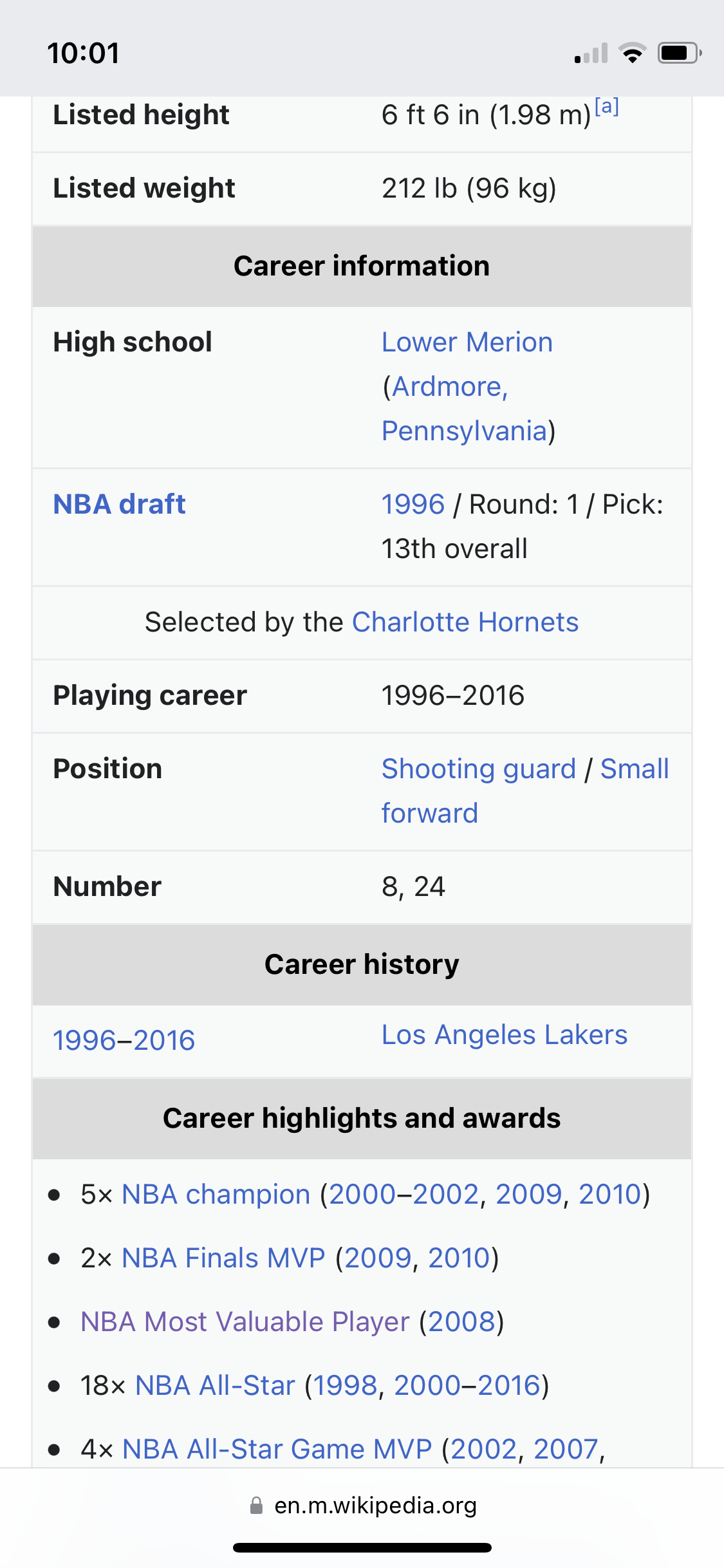Open the NBA Most Valuable Player link
Screen dimensions: 724x1568
(245, 1322)
